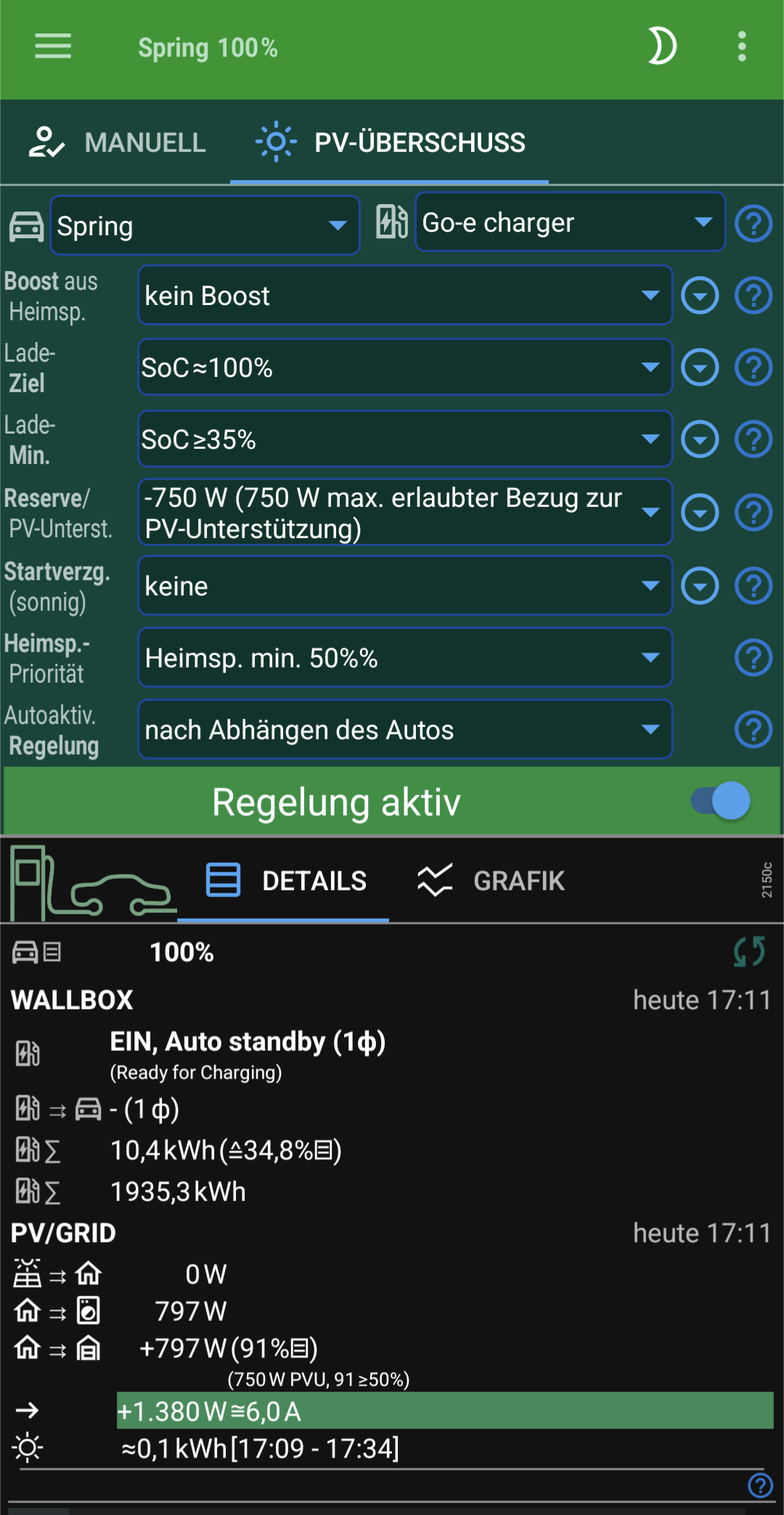This screenshot has width=784, height=1515.
Task: Click the car and list icon near 100%
Action: [x=34, y=950]
